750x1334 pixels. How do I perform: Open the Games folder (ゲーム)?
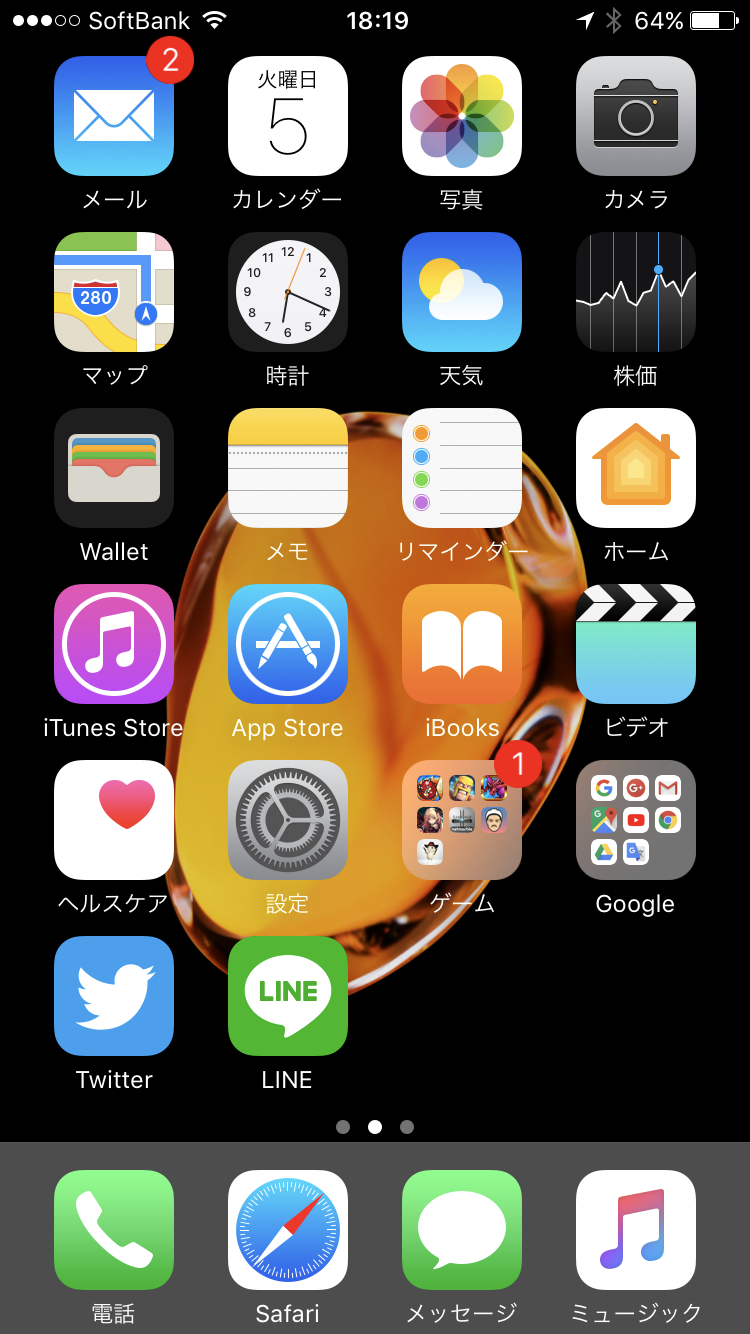point(462,820)
